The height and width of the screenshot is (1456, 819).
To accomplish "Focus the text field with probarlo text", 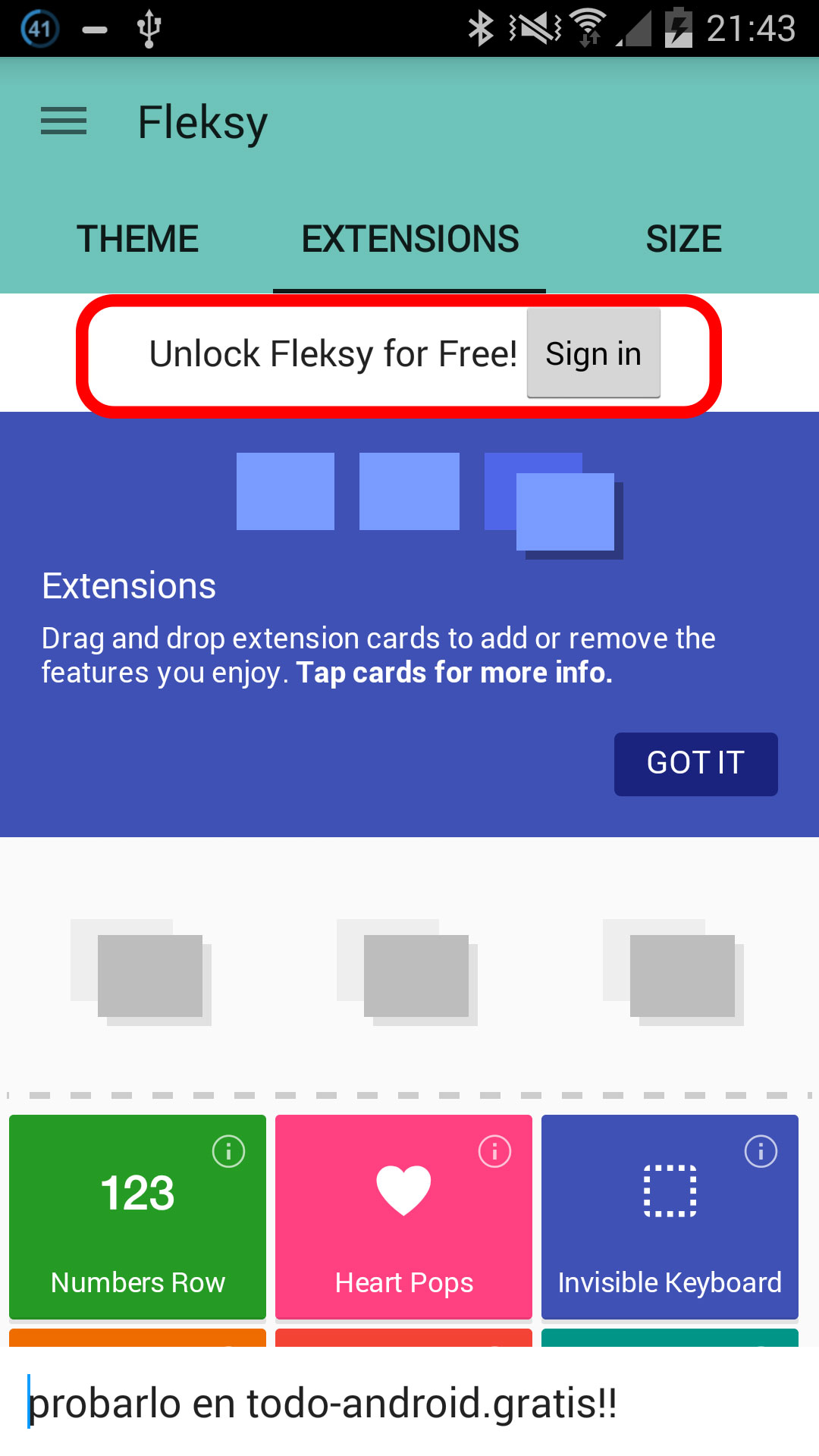I will tap(409, 1403).
